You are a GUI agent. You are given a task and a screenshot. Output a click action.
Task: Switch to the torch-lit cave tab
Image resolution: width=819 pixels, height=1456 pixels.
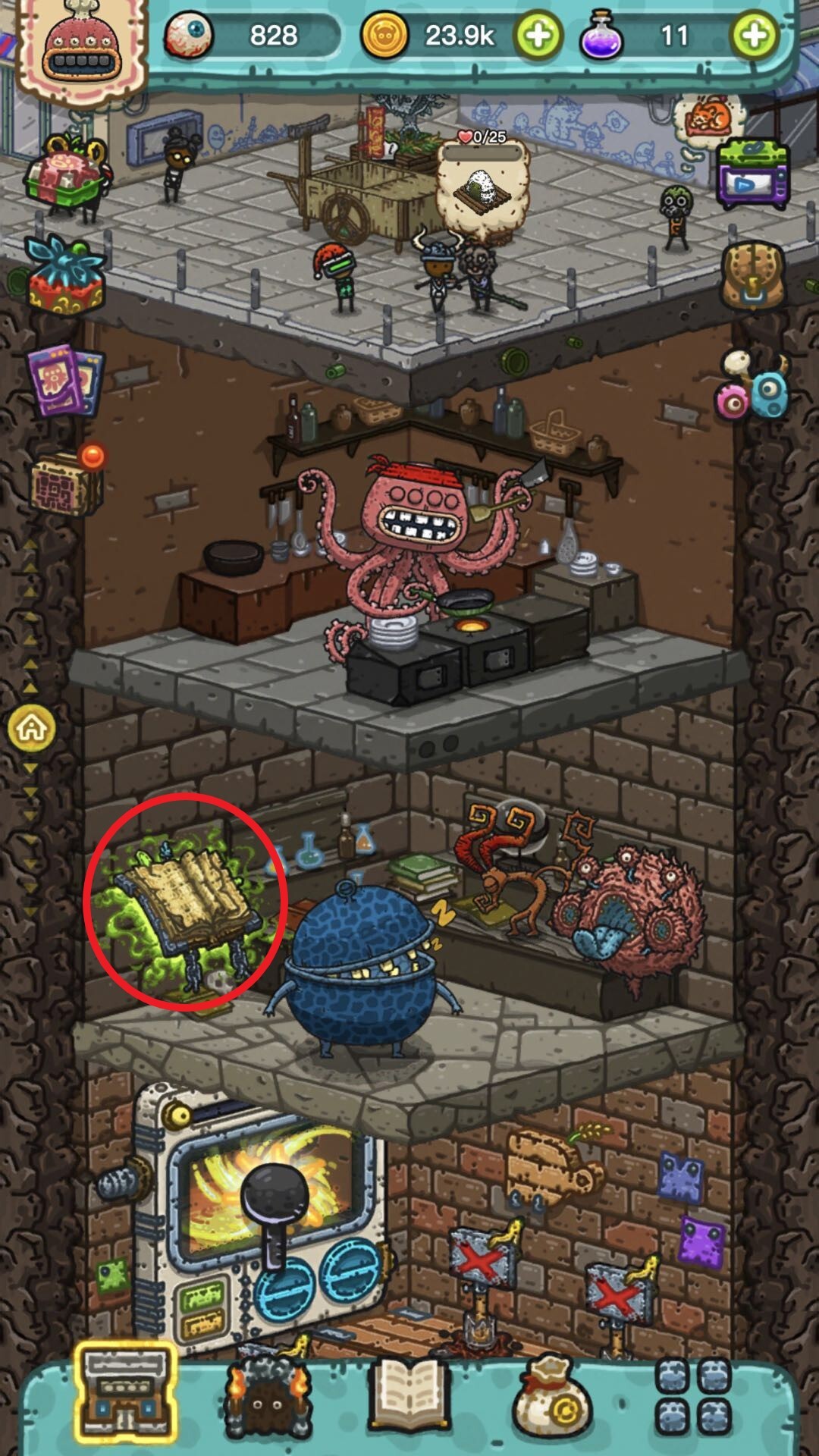click(267, 1395)
